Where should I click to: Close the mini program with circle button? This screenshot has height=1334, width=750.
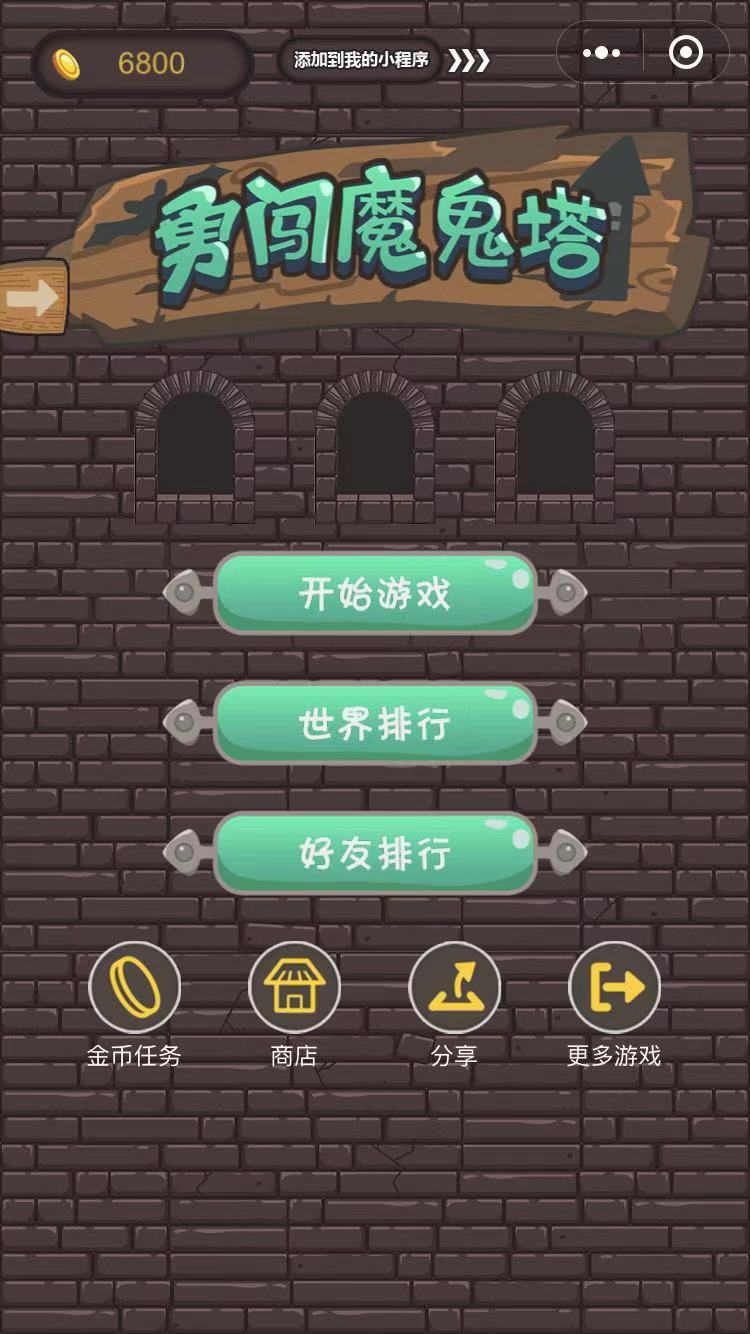tap(686, 53)
